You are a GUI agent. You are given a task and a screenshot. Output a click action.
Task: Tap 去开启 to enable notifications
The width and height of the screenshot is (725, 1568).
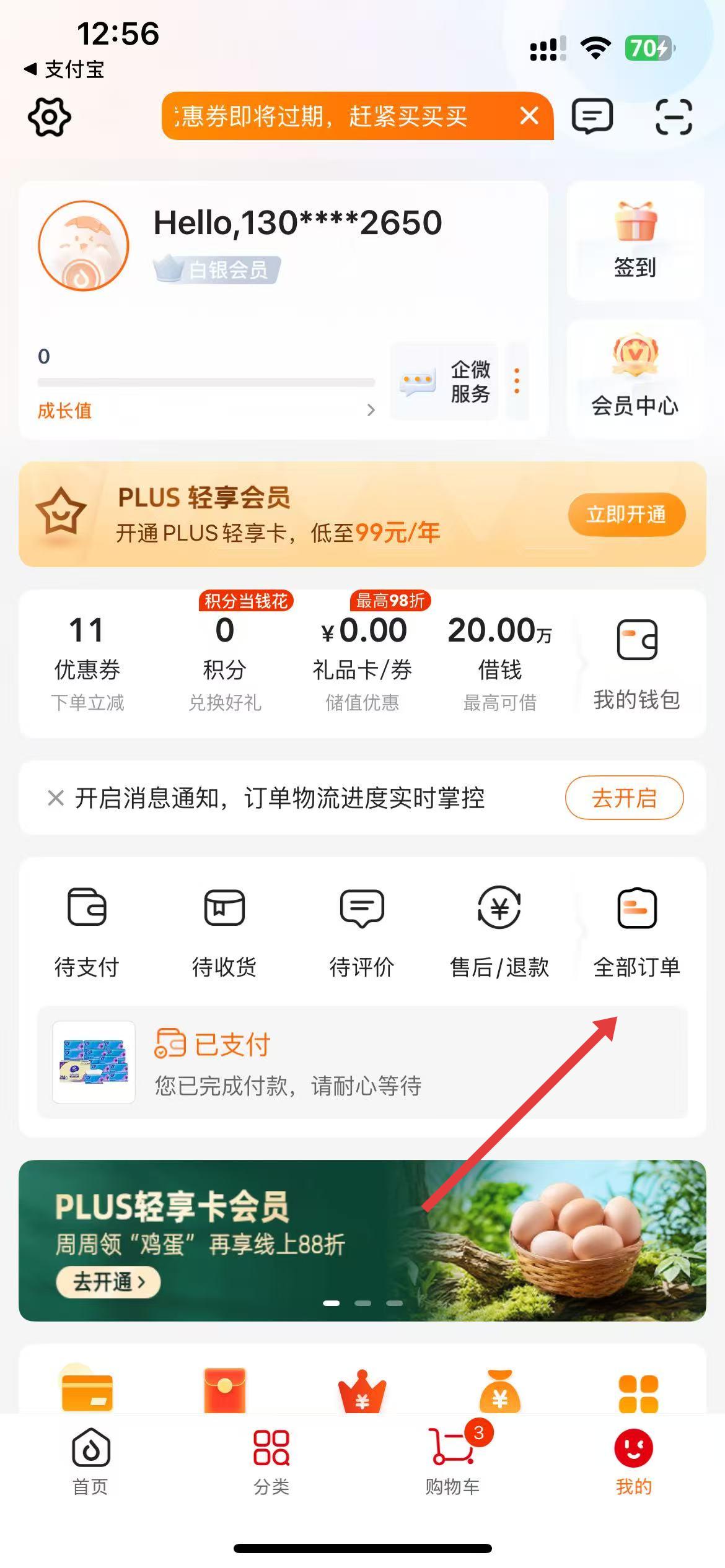tap(624, 798)
